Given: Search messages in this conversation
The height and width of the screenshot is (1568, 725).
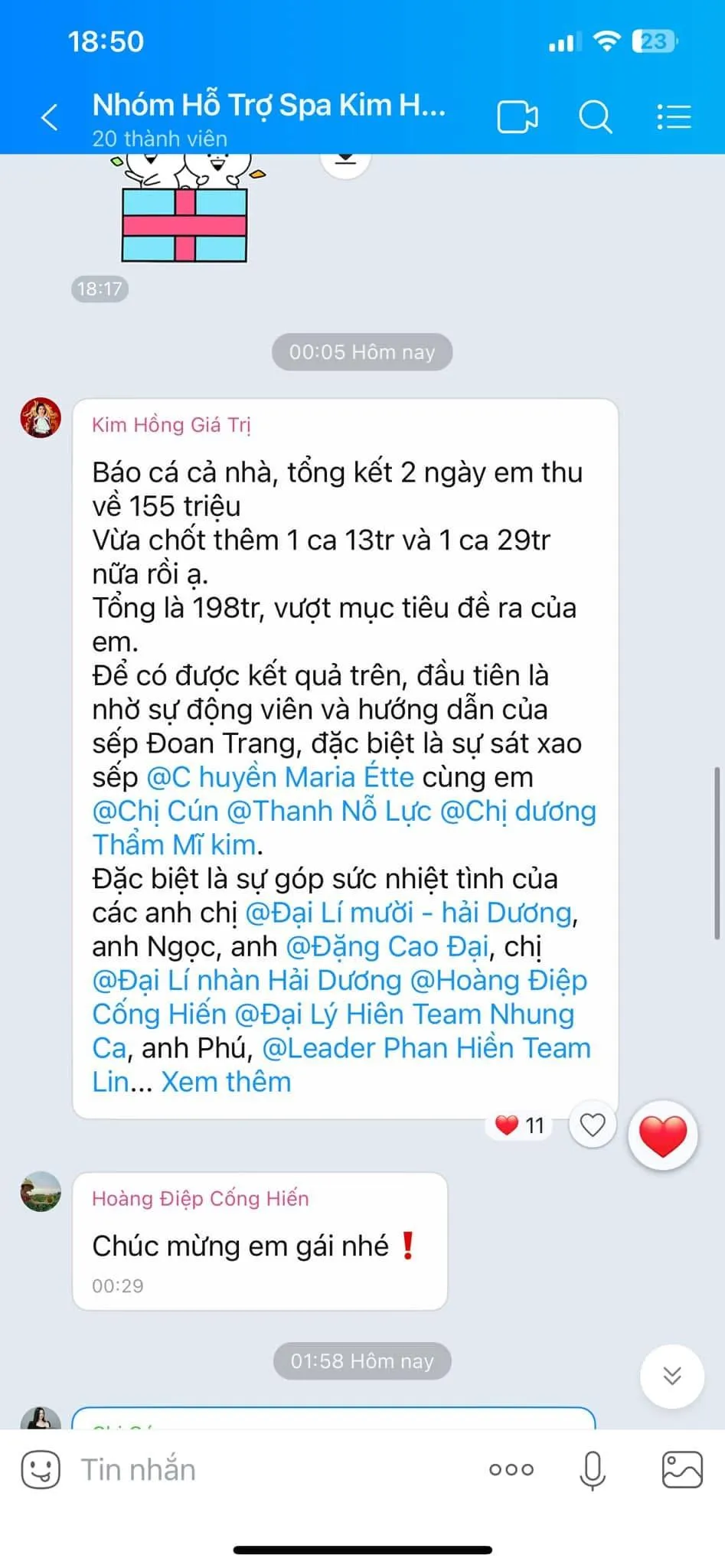Looking at the screenshot, I should [596, 117].
